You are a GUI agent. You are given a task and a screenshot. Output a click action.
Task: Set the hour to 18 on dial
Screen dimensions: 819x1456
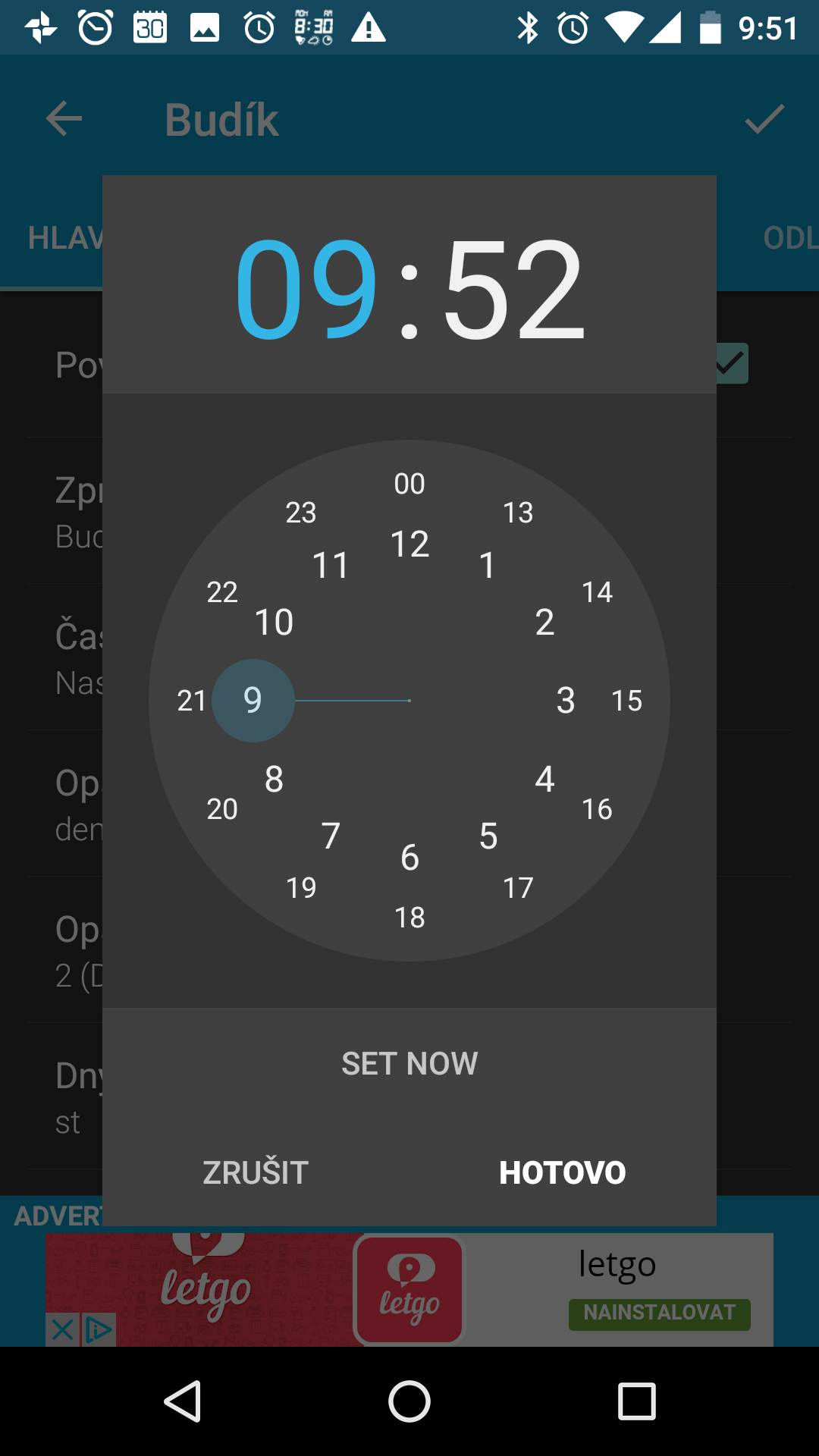tap(409, 918)
